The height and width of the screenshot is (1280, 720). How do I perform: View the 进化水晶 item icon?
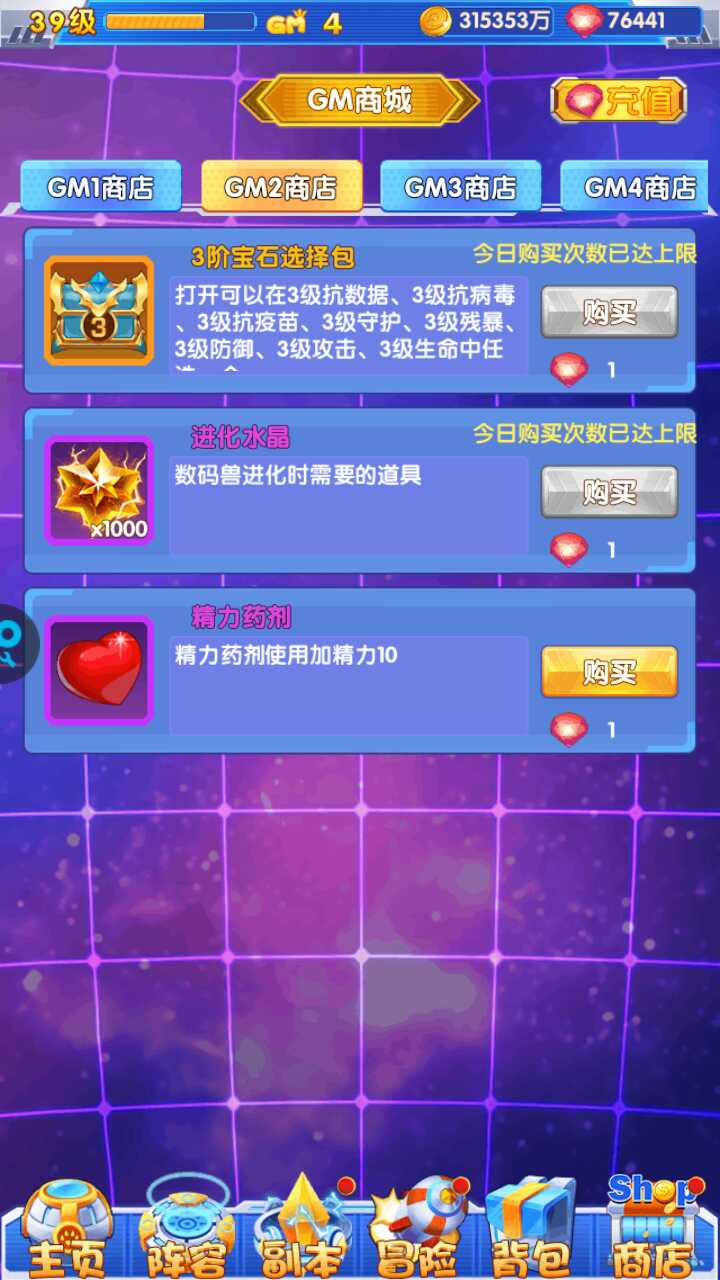[99, 490]
